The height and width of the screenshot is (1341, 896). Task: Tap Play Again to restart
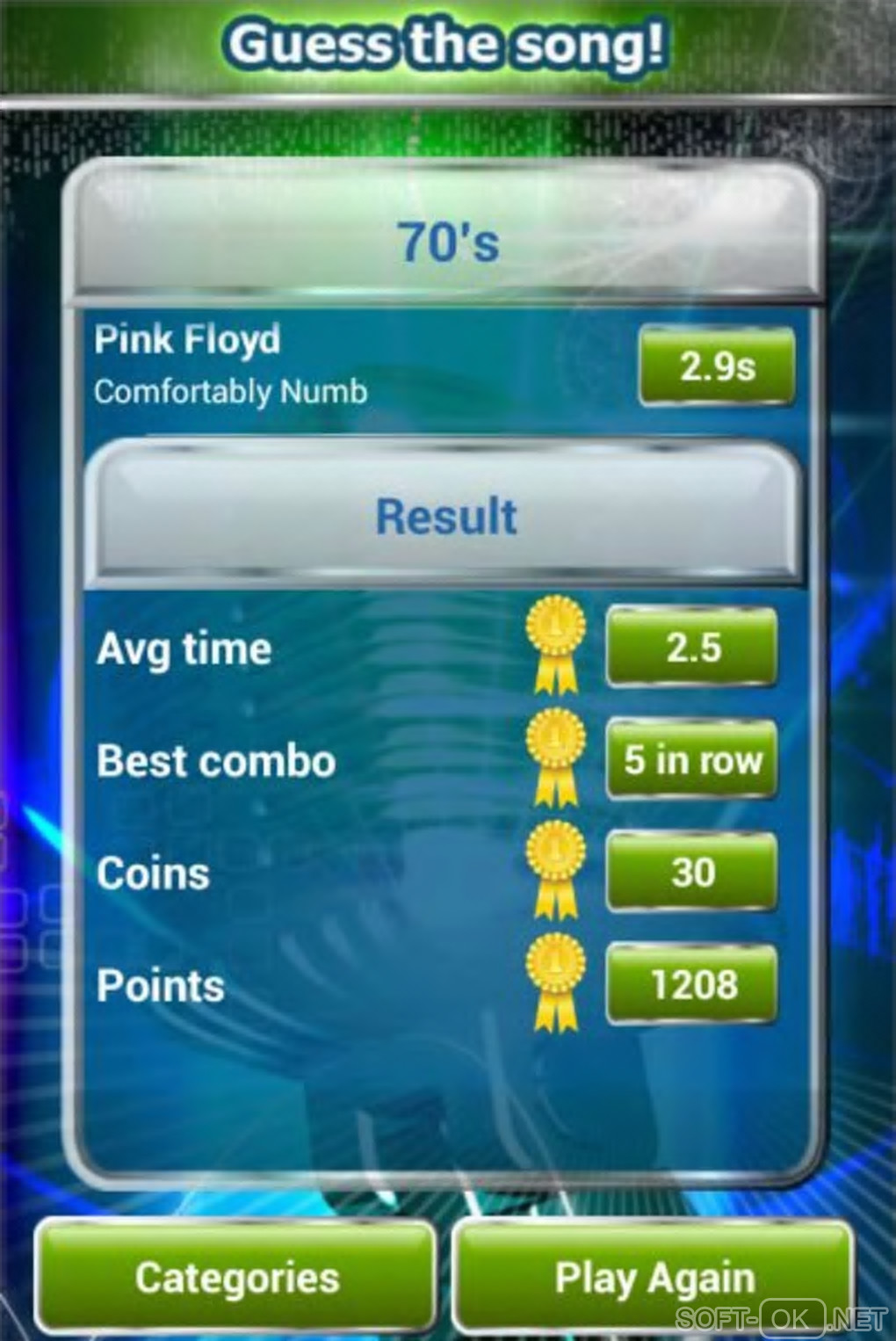654,1277
